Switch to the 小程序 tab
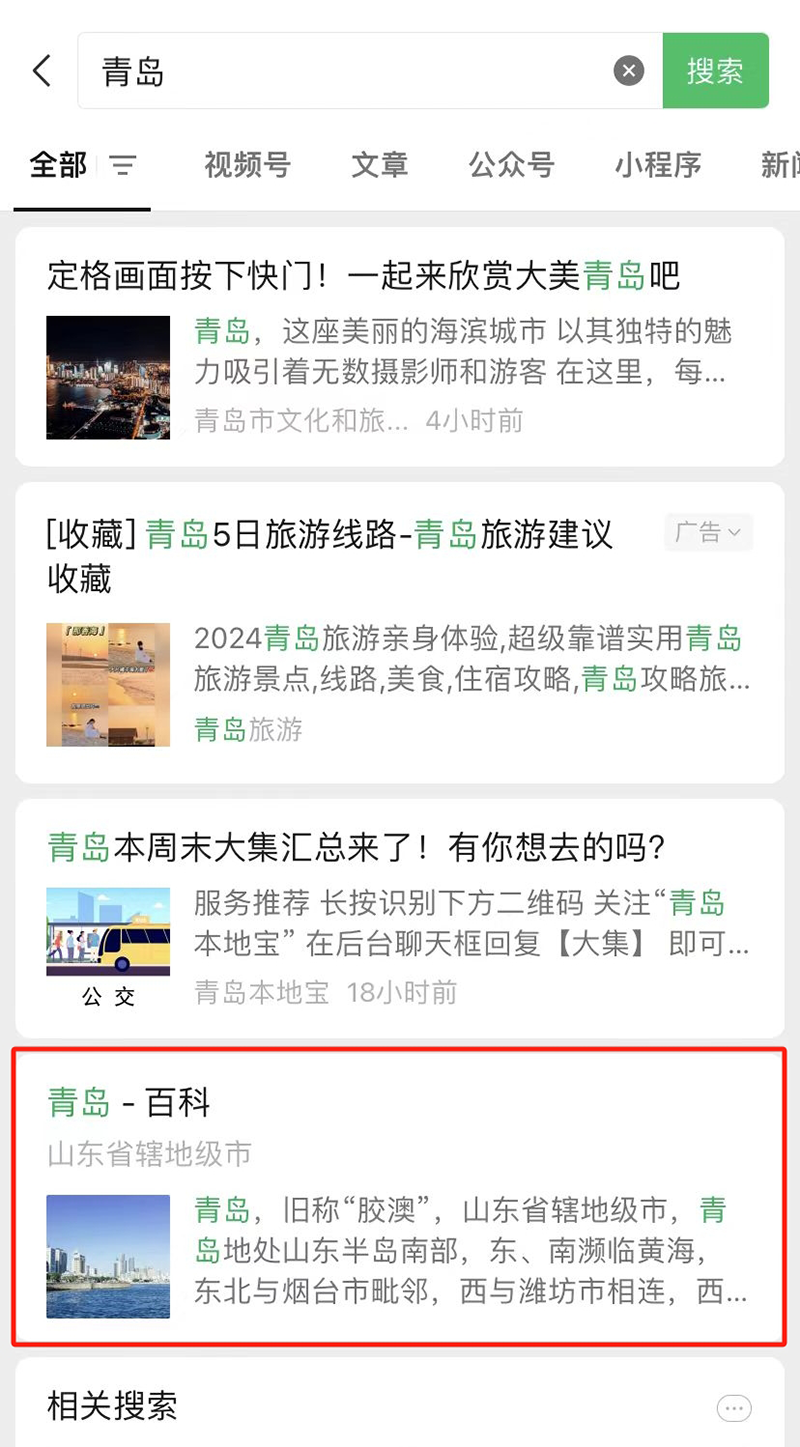The image size is (800, 1447). point(657,165)
